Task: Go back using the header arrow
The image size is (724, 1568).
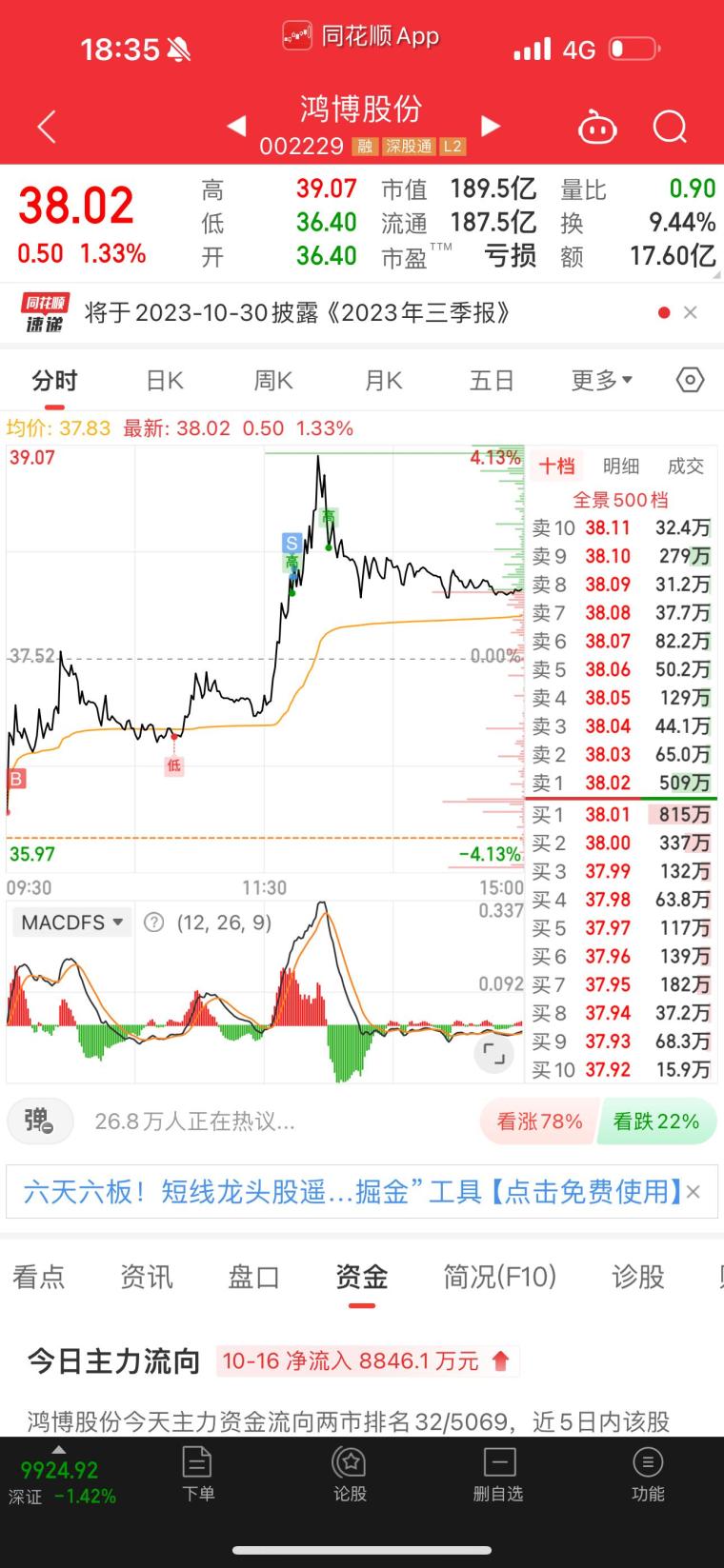Action: click(46, 127)
